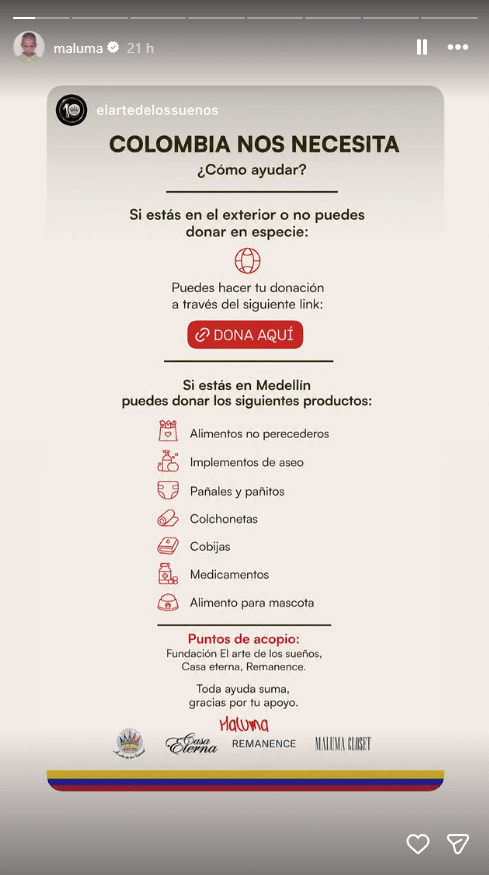Share the story via send icon

pos(458,844)
